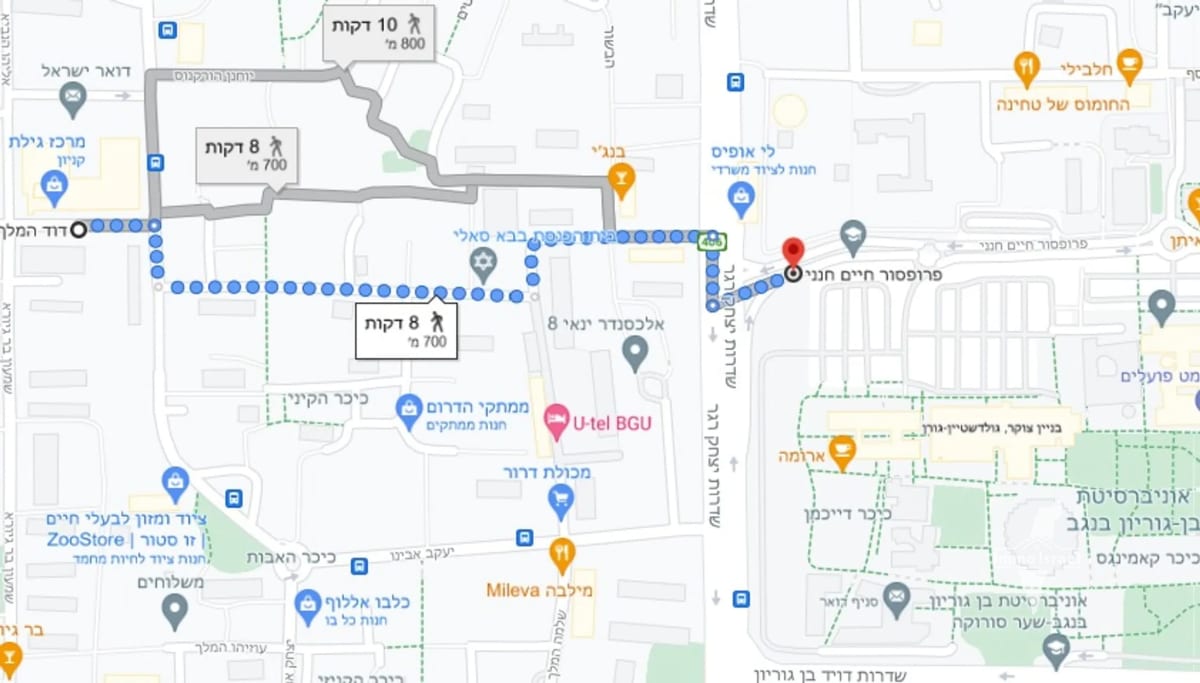Image resolution: width=1200 pixels, height=683 pixels.
Task: Open the בבא סאלי synagogue marker
Action: 483,266
